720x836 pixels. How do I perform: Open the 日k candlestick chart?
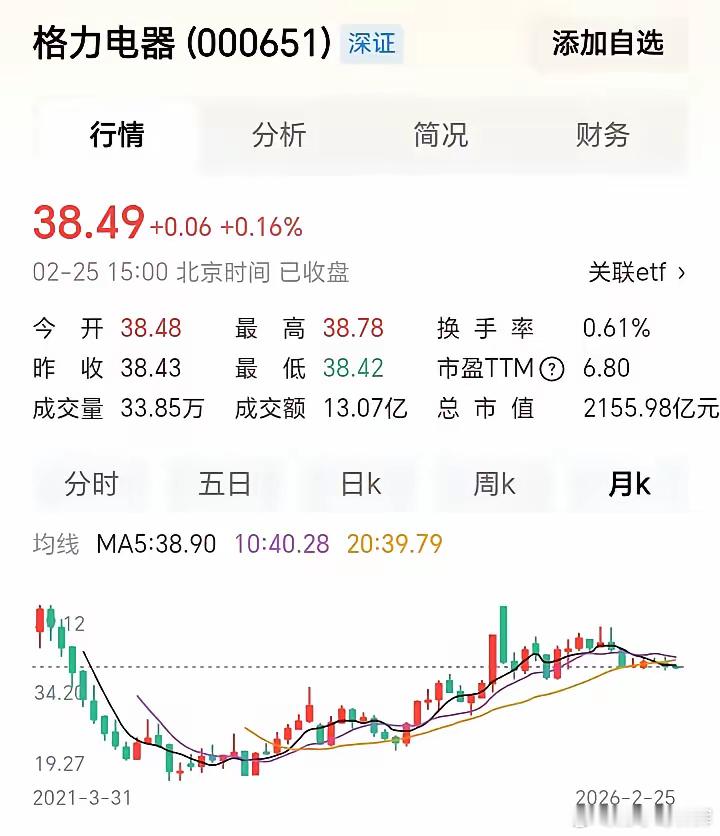pos(359,484)
